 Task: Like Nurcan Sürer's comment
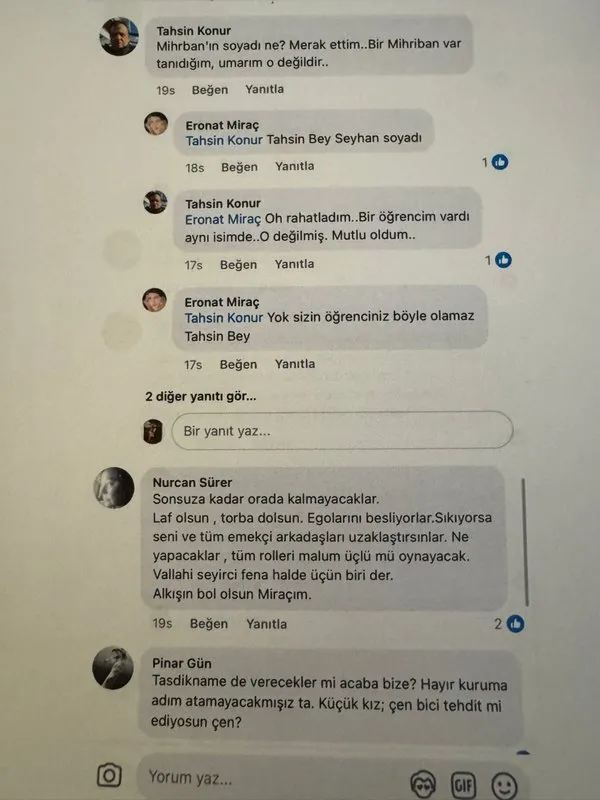point(209,623)
